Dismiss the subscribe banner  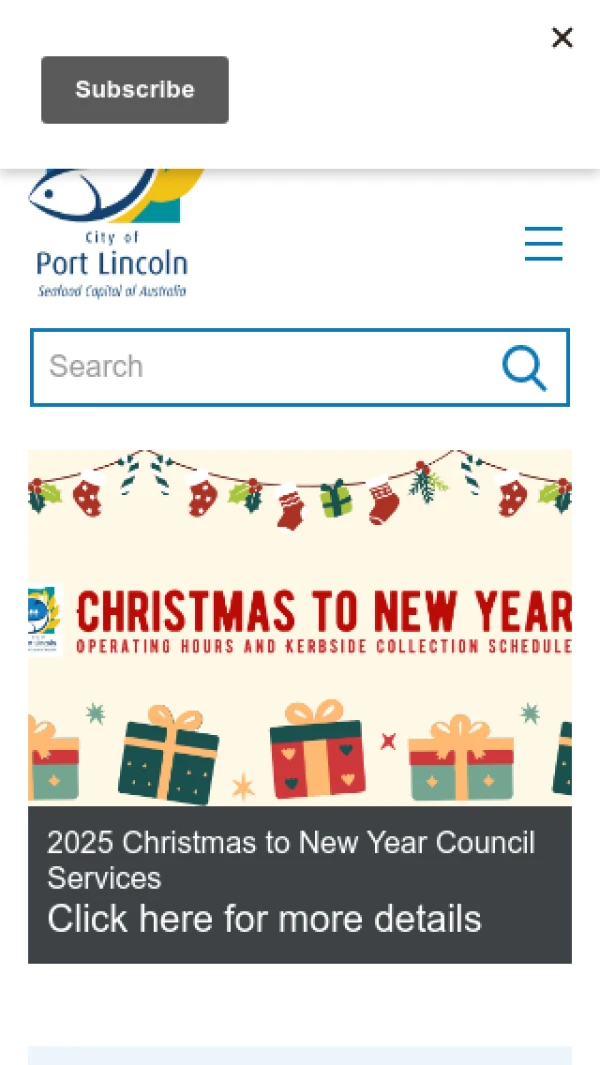(x=562, y=38)
